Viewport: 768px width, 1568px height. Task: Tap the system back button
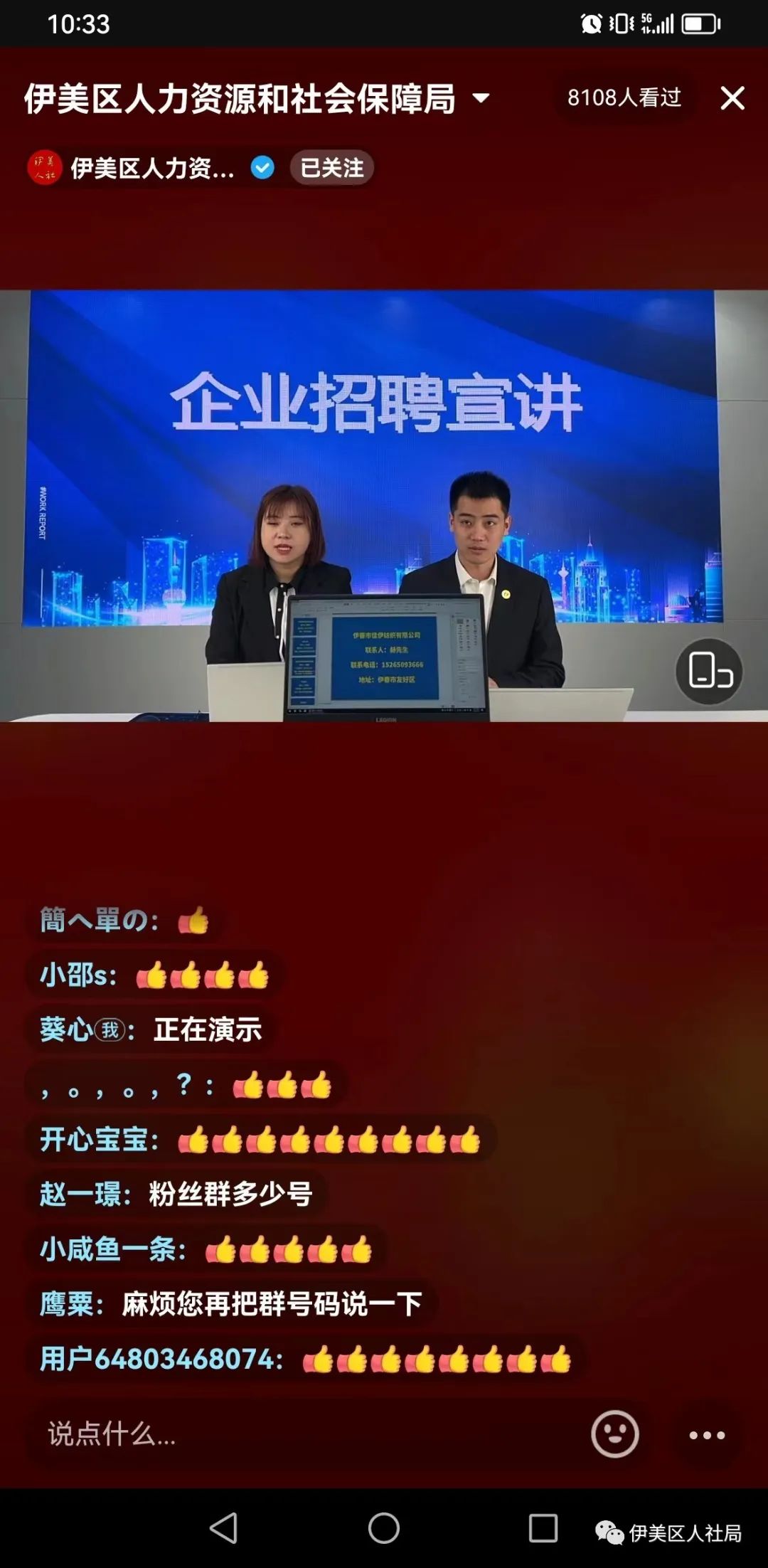[x=224, y=1527]
